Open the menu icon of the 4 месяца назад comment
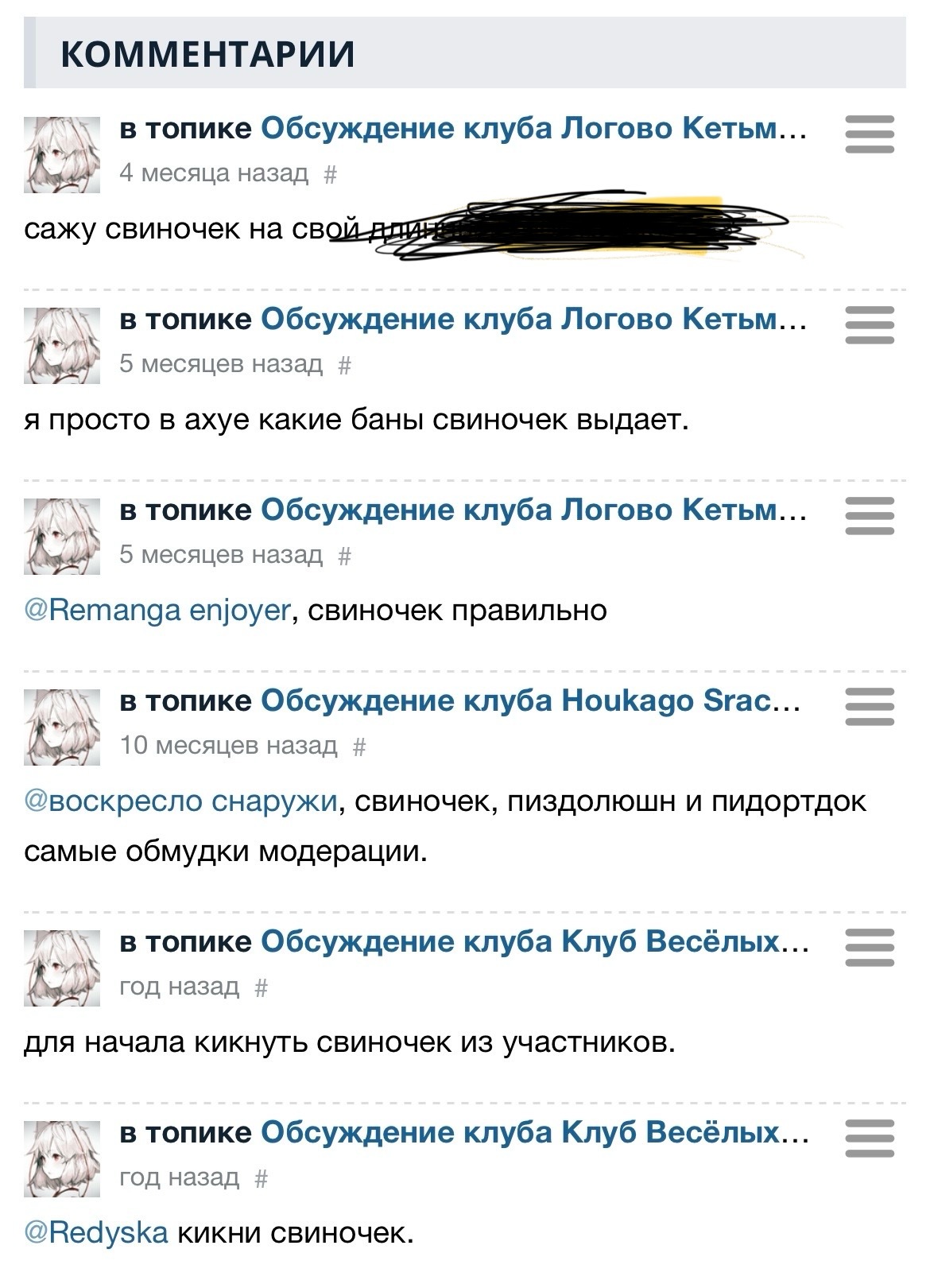Image resolution: width=930 pixels, height=1288 pixels. coord(870,134)
